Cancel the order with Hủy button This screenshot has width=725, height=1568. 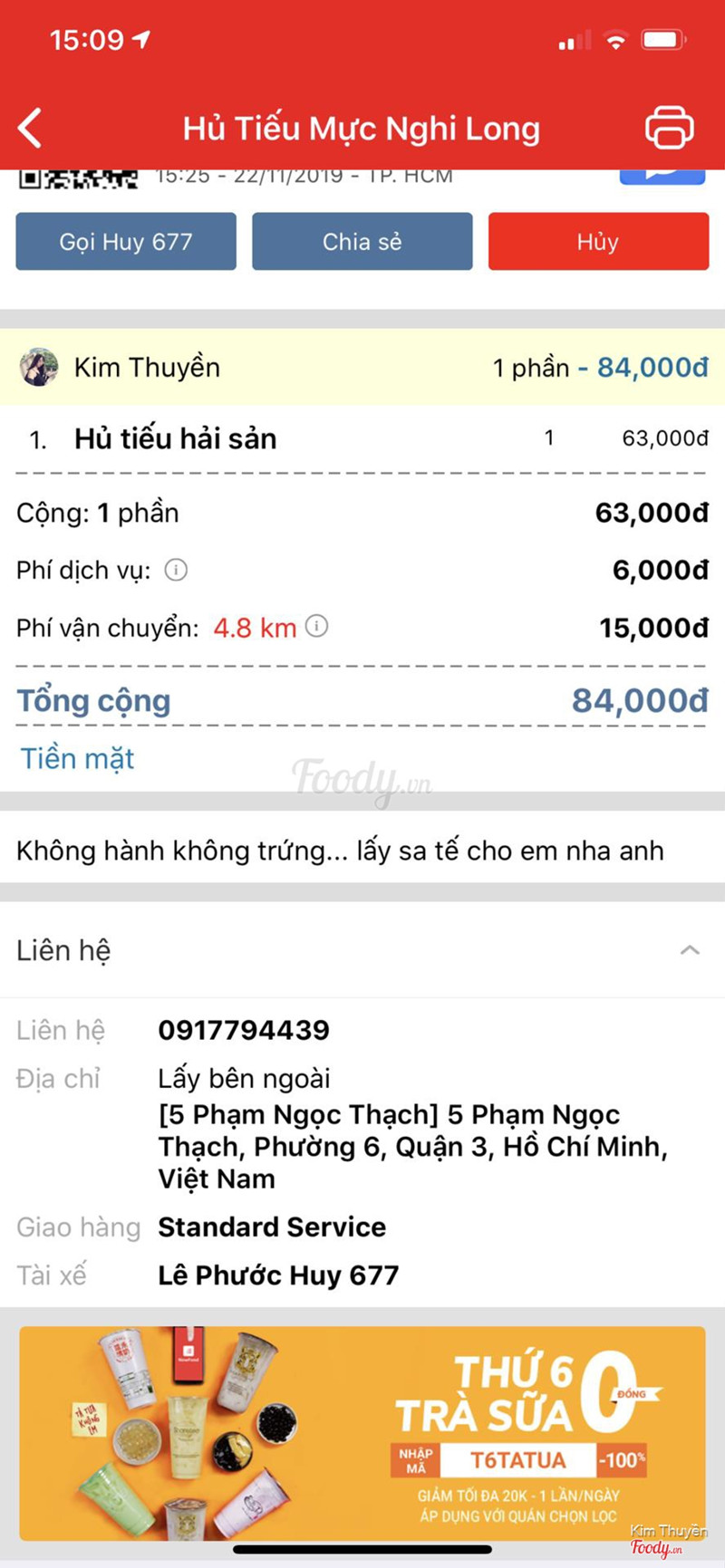coord(598,242)
